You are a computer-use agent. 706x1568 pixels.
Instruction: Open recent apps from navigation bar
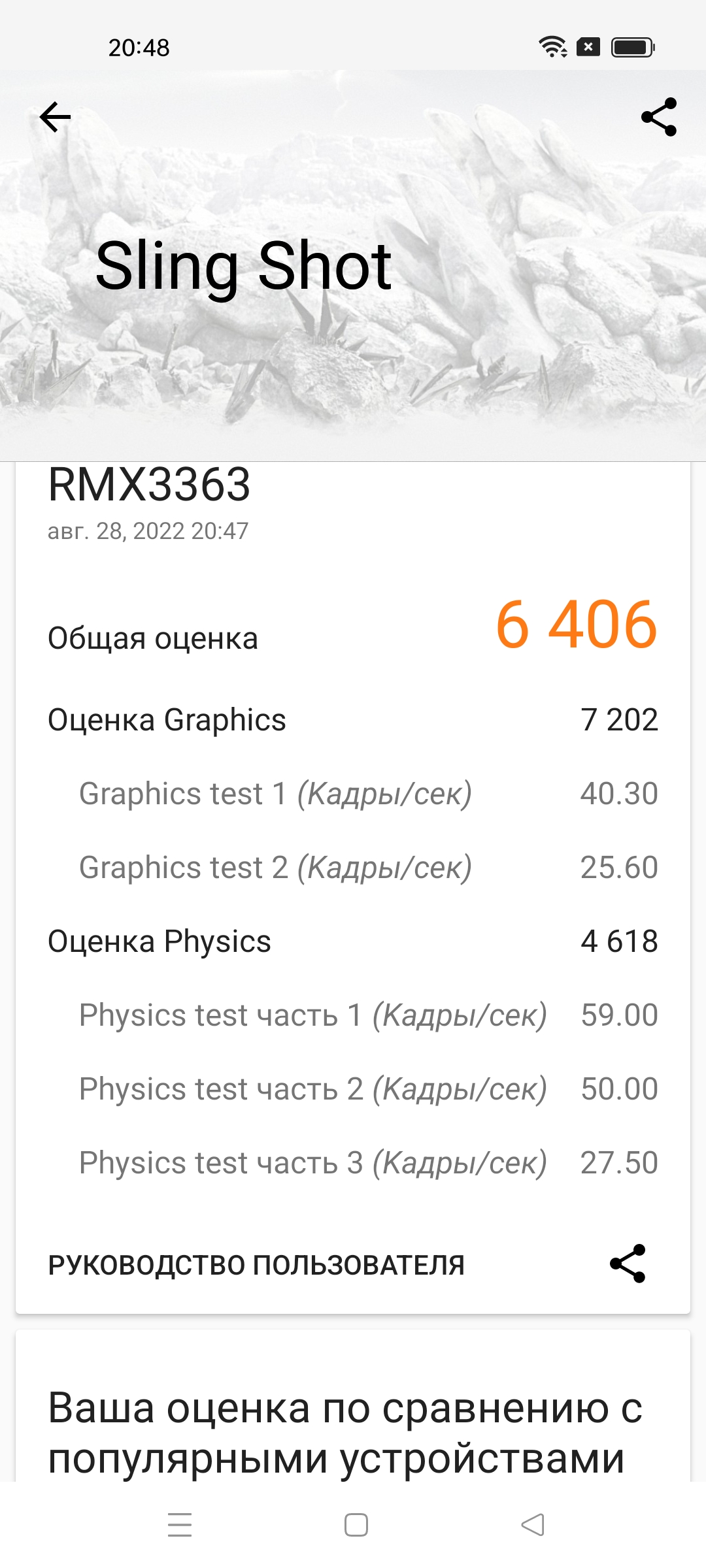[180, 1525]
